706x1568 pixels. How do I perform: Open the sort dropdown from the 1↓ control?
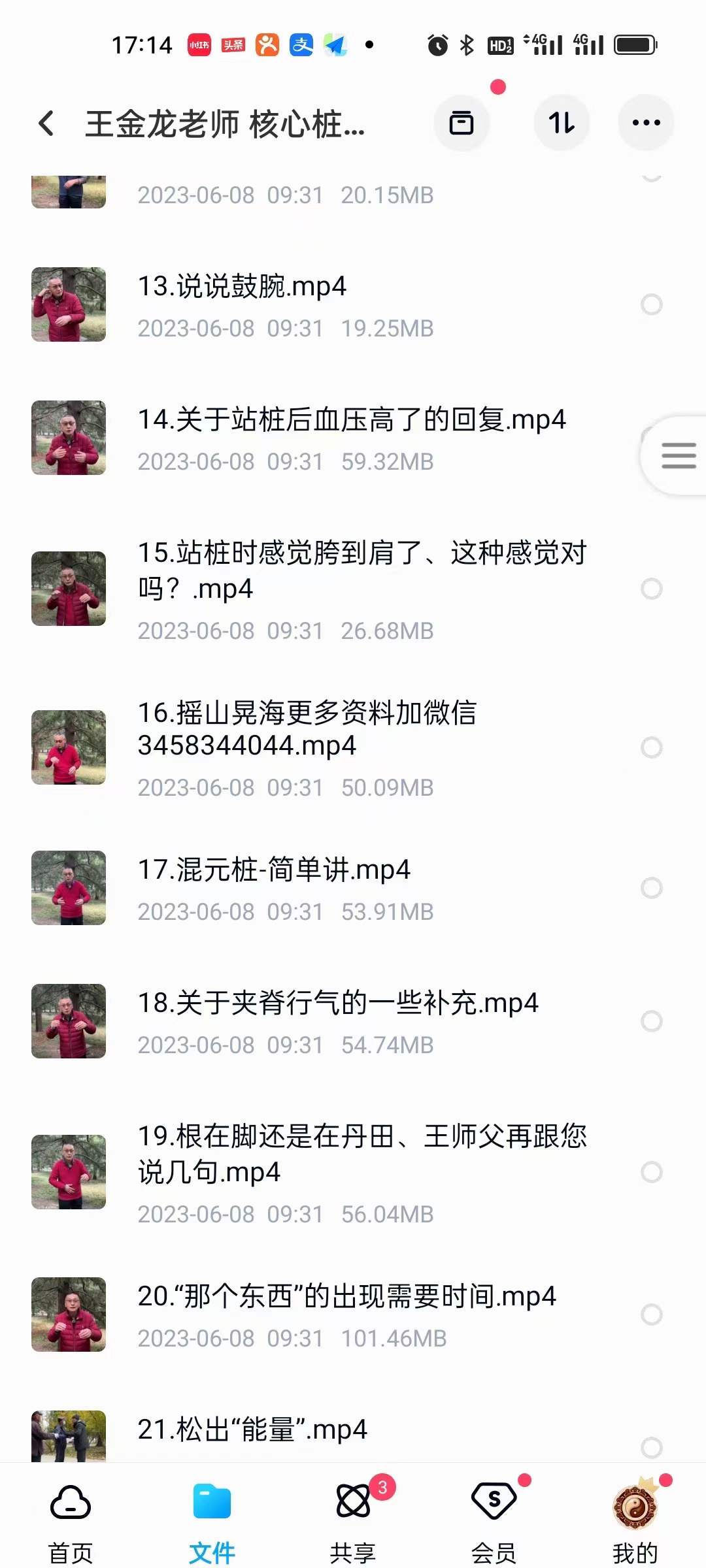click(562, 123)
